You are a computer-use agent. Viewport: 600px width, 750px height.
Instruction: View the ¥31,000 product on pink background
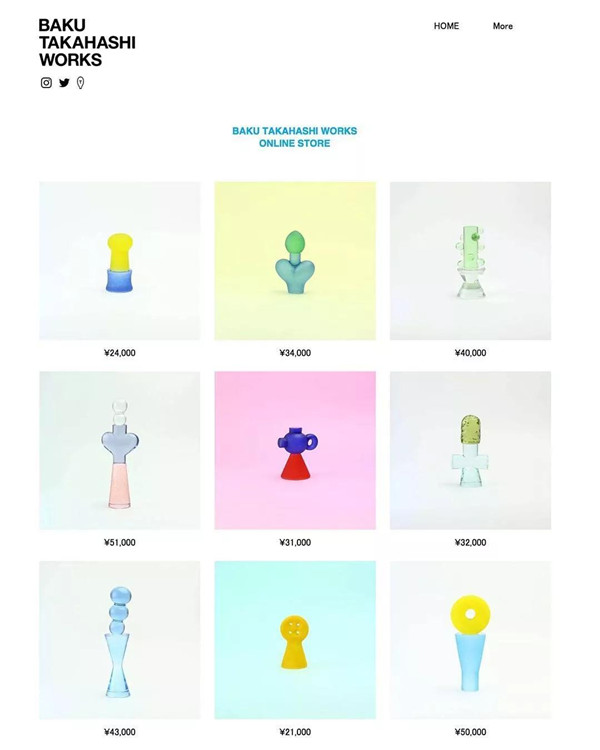click(295, 450)
